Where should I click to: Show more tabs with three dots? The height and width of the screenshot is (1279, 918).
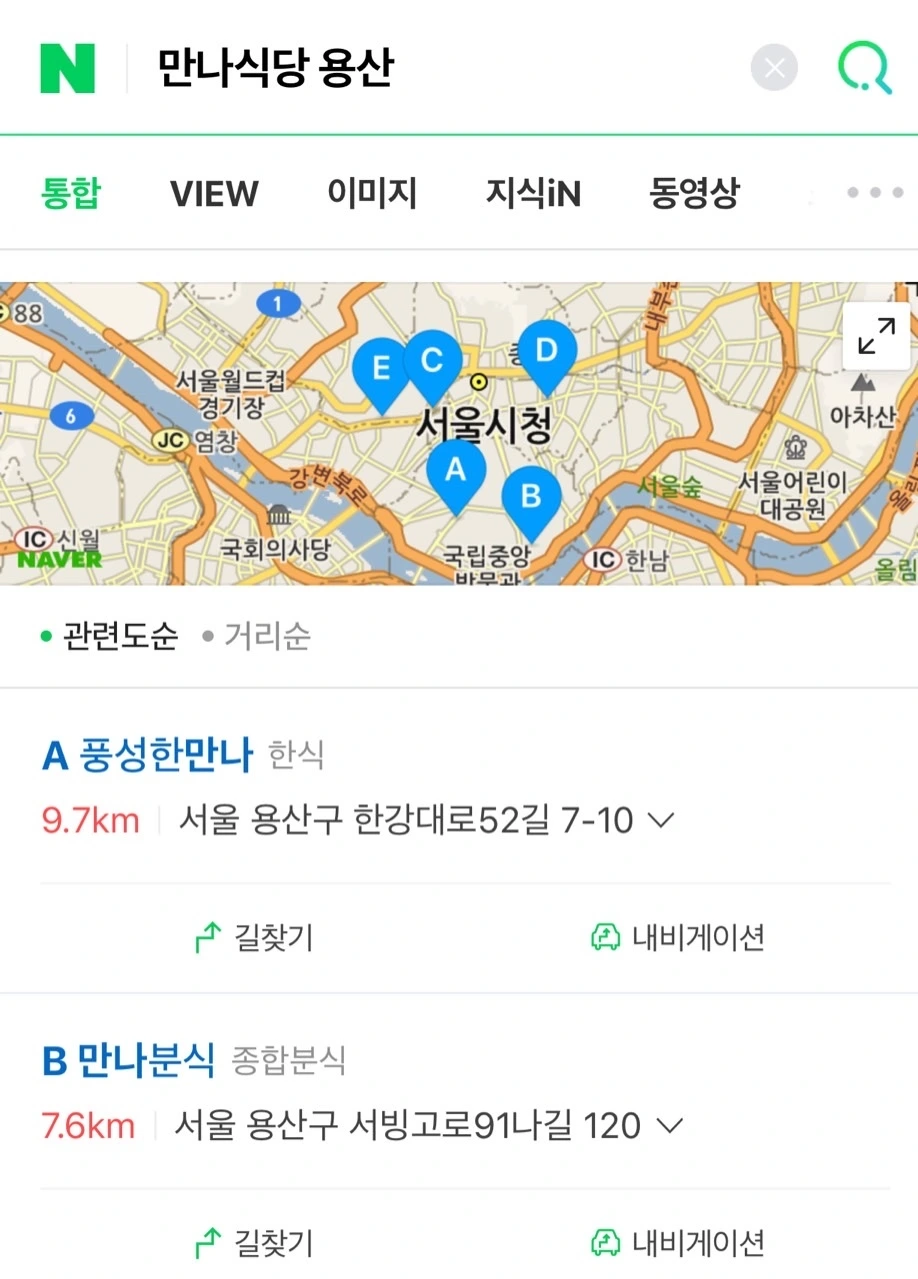(x=875, y=193)
